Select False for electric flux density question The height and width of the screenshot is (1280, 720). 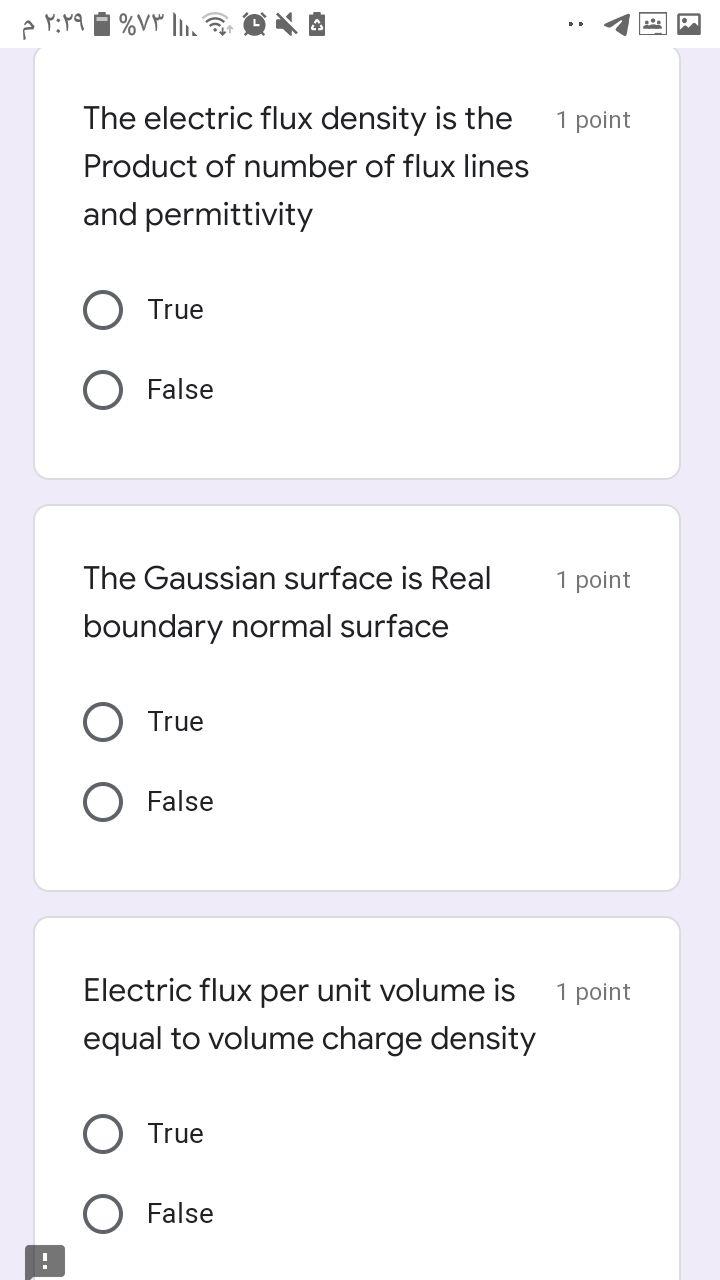[x=103, y=390]
